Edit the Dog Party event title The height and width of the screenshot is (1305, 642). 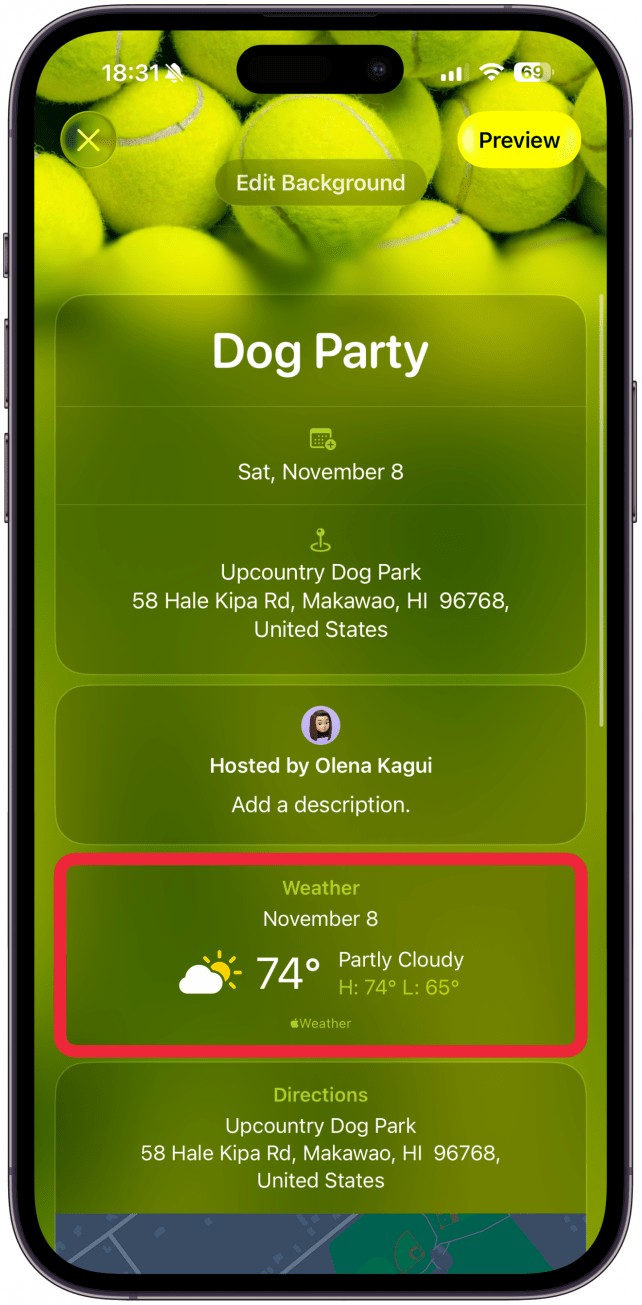[x=320, y=352]
